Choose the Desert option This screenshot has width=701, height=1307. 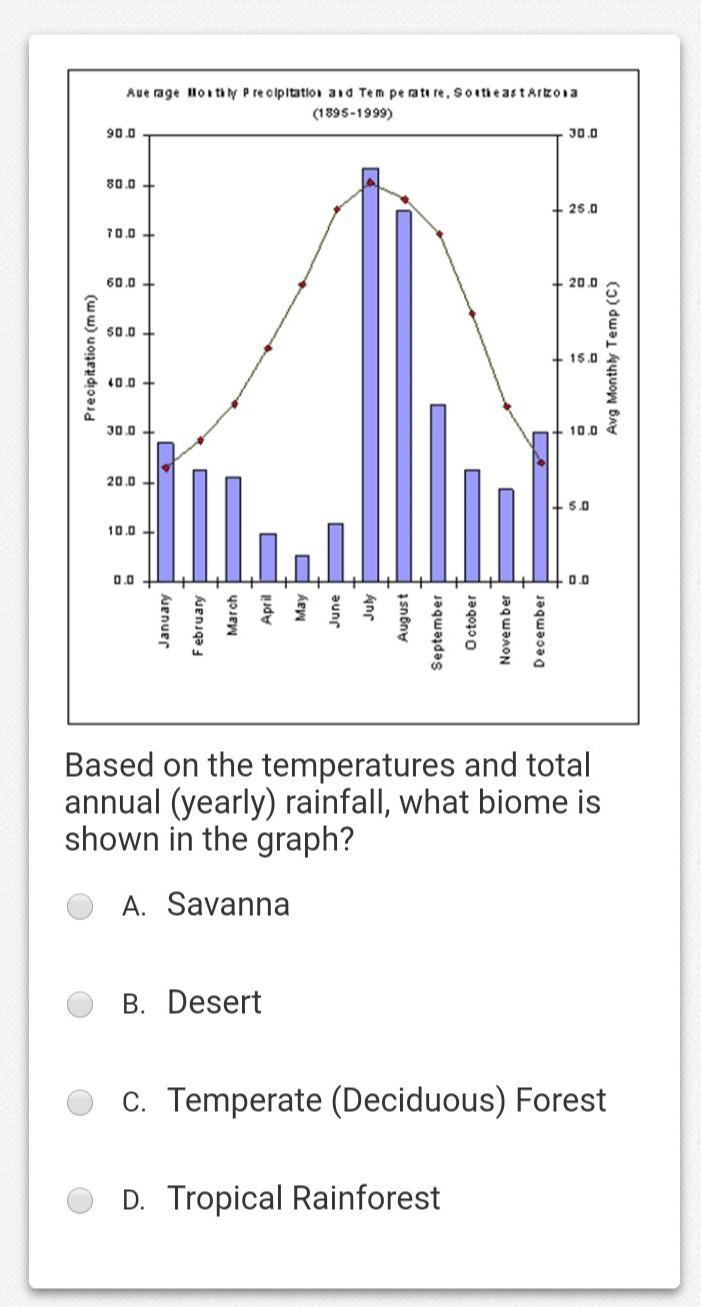80,1003
